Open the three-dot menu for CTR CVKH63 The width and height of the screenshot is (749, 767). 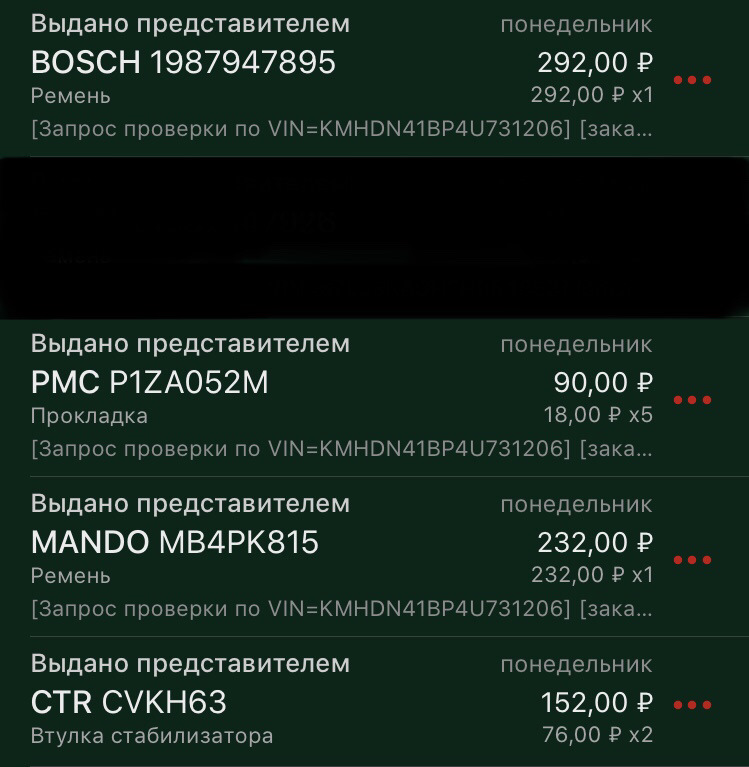pos(692,705)
